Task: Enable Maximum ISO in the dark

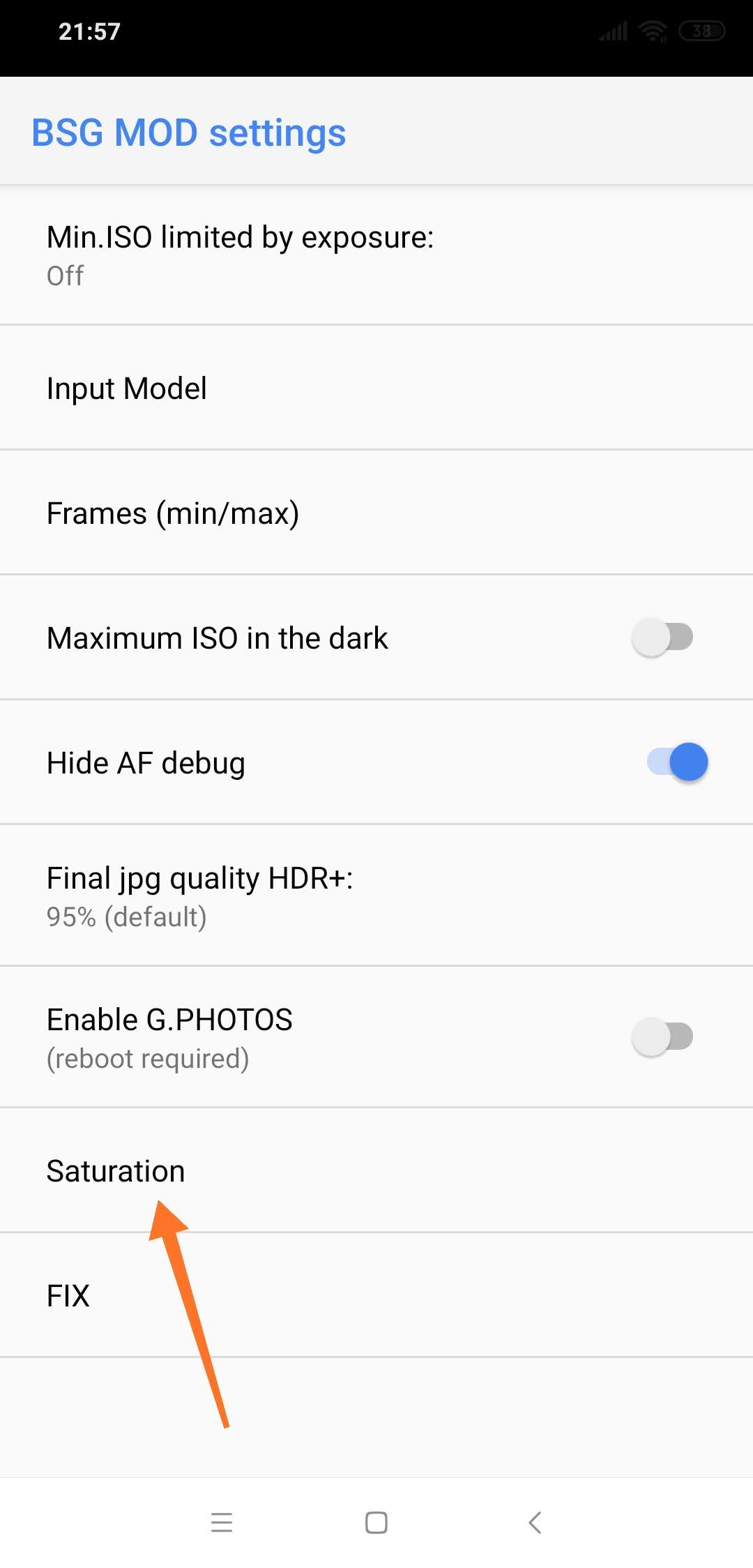Action: coord(662,638)
